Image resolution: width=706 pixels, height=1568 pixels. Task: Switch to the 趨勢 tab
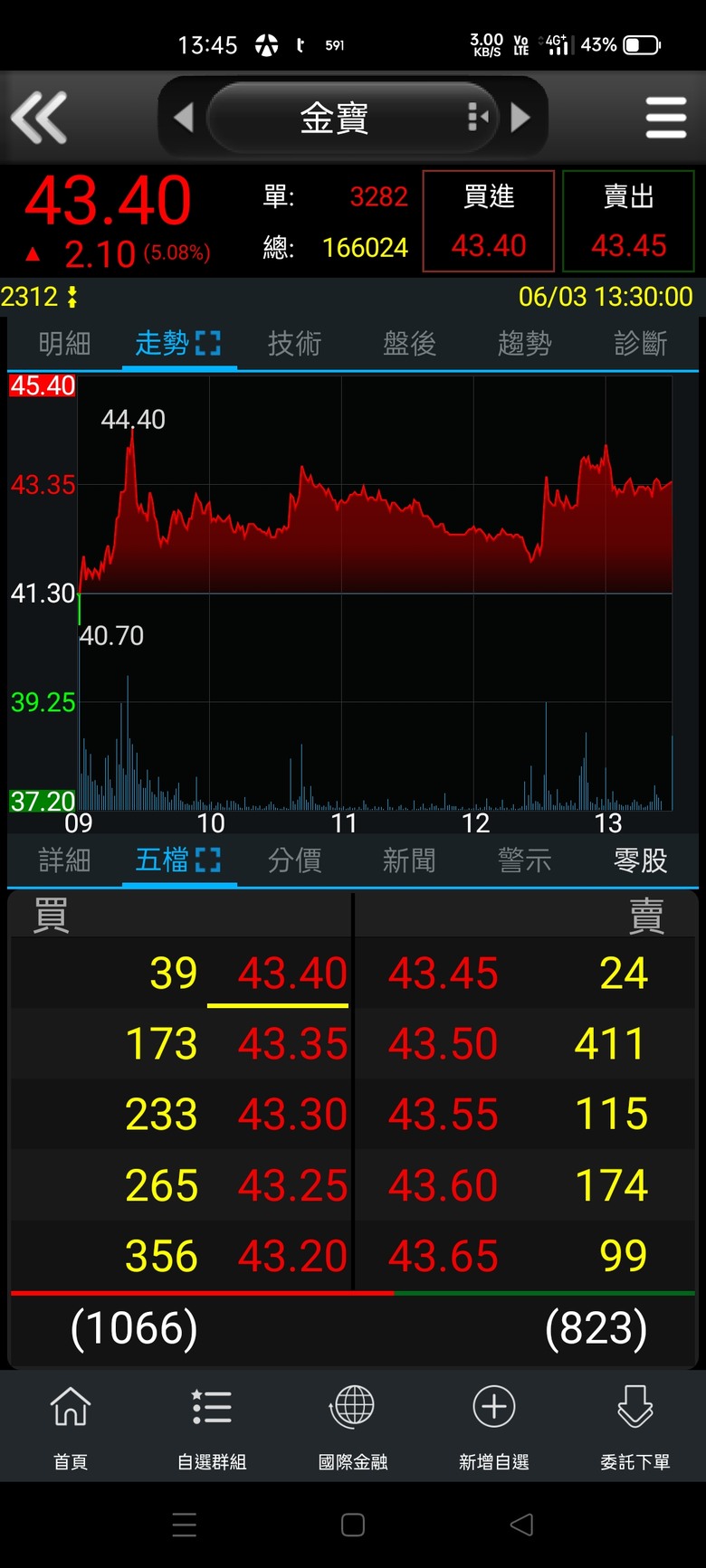click(x=524, y=344)
